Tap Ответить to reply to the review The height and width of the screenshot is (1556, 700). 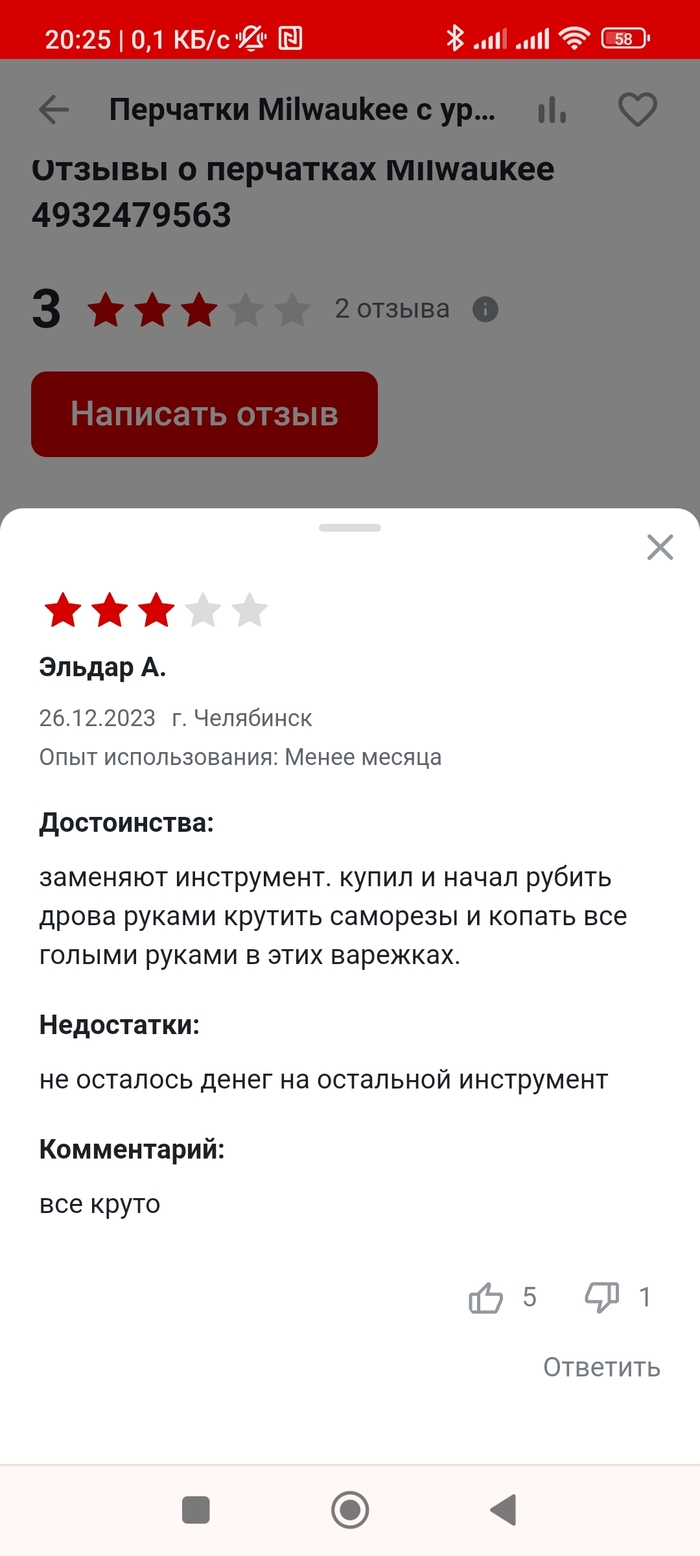(x=601, y=1367)
